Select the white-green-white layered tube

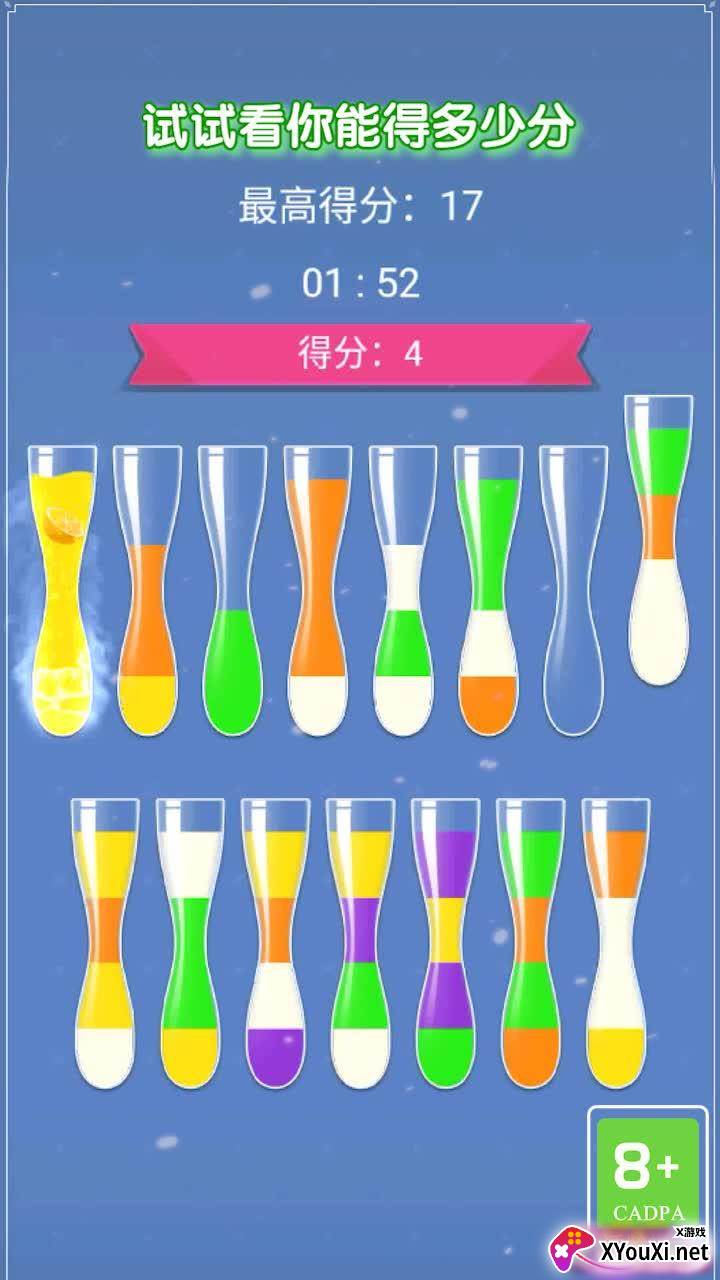pyautogui.click(x=403, y=590)
